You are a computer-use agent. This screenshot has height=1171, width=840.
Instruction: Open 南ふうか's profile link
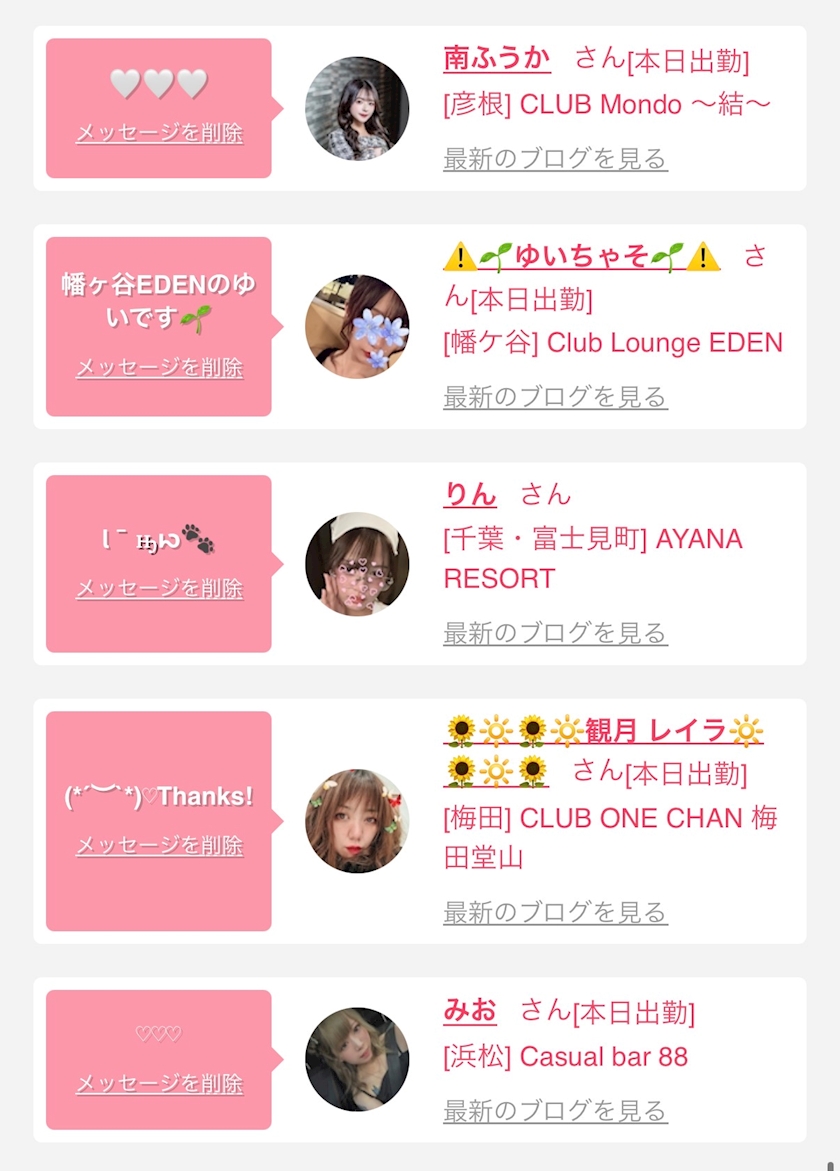[x=496, y=58]
